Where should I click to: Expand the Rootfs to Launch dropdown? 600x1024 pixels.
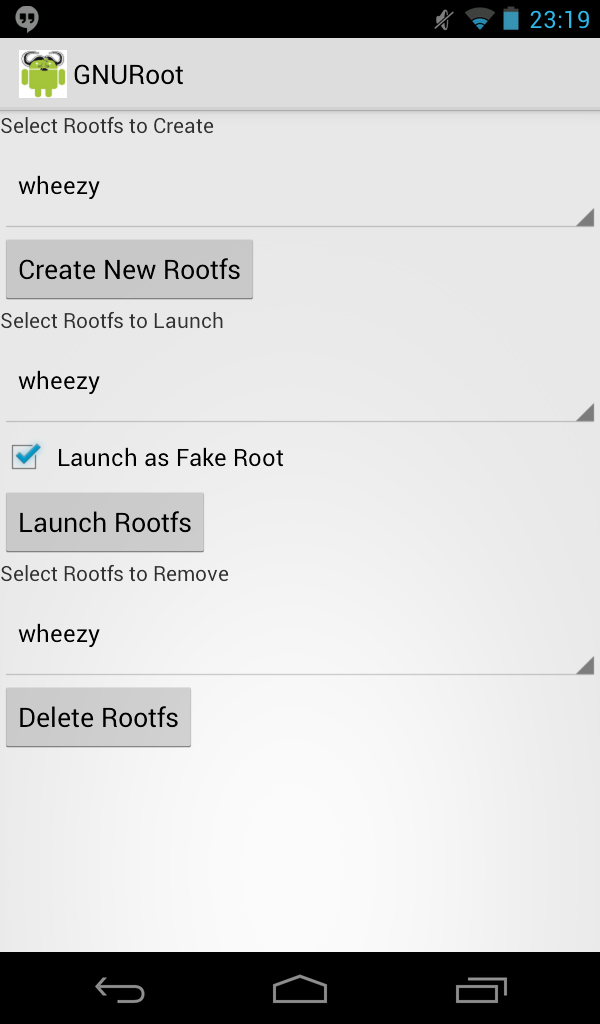click(300, 381)
